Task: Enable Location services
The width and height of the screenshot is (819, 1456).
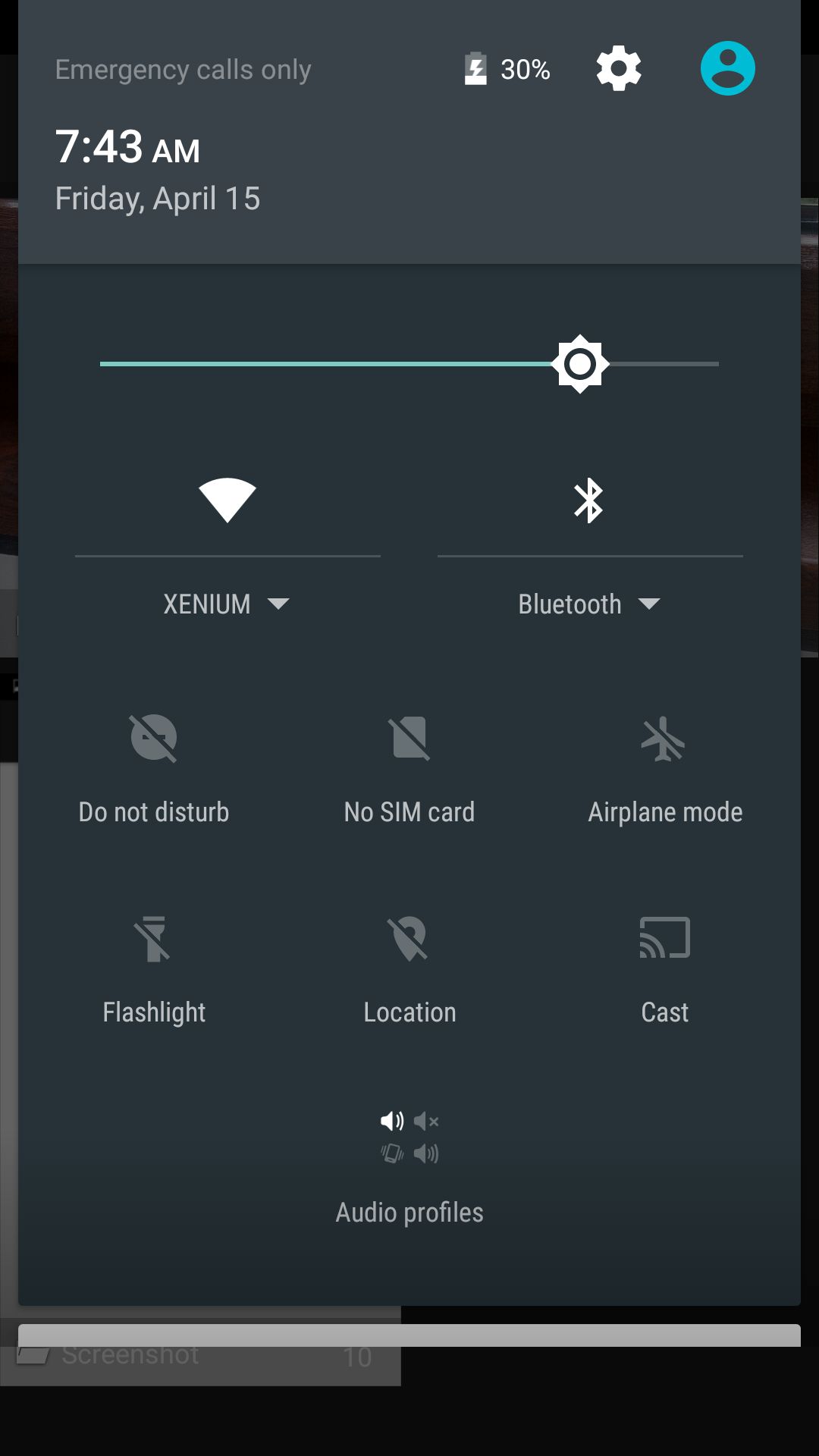Action: point(409,968)
